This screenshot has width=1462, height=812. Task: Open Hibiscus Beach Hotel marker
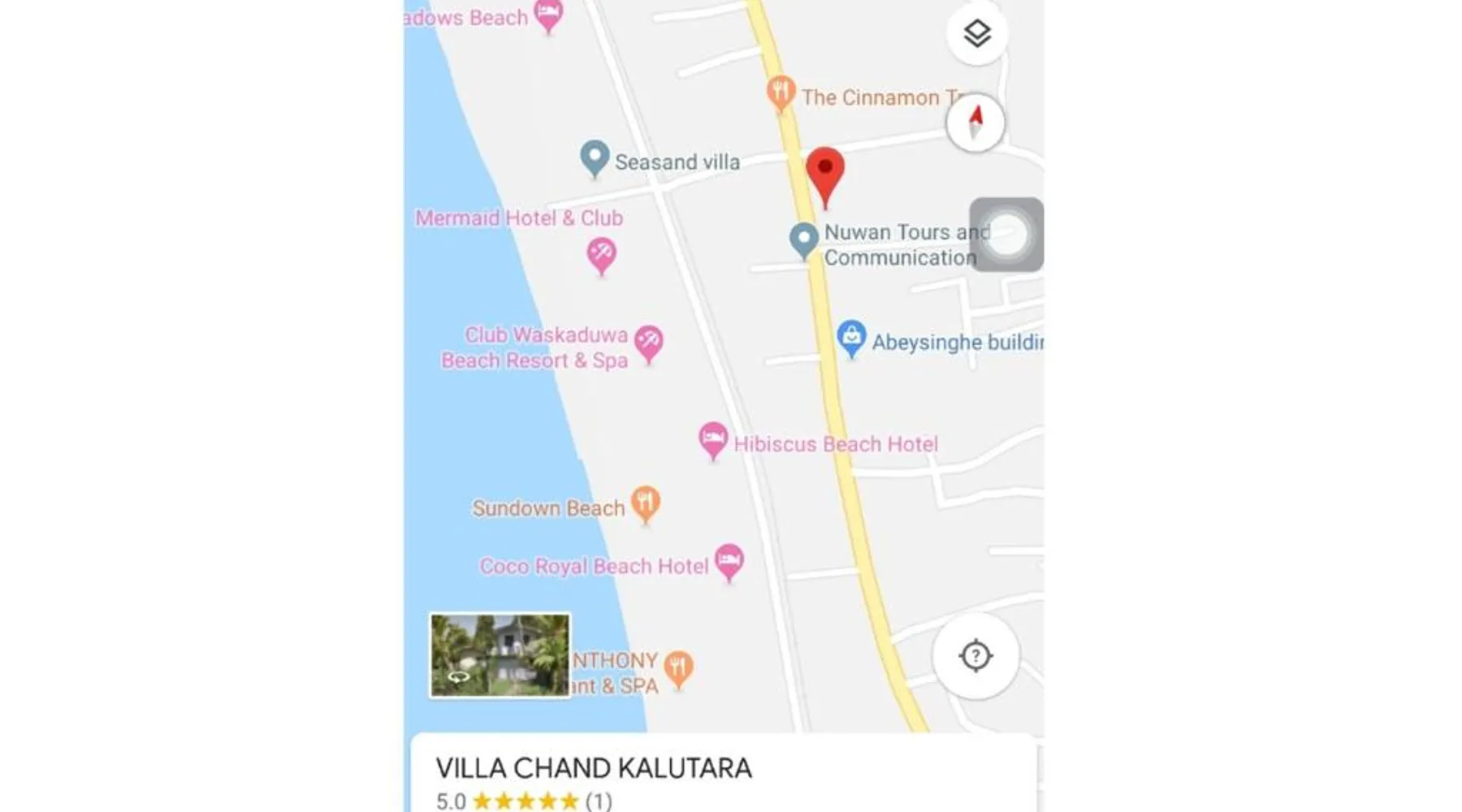(x=713, y=440)
